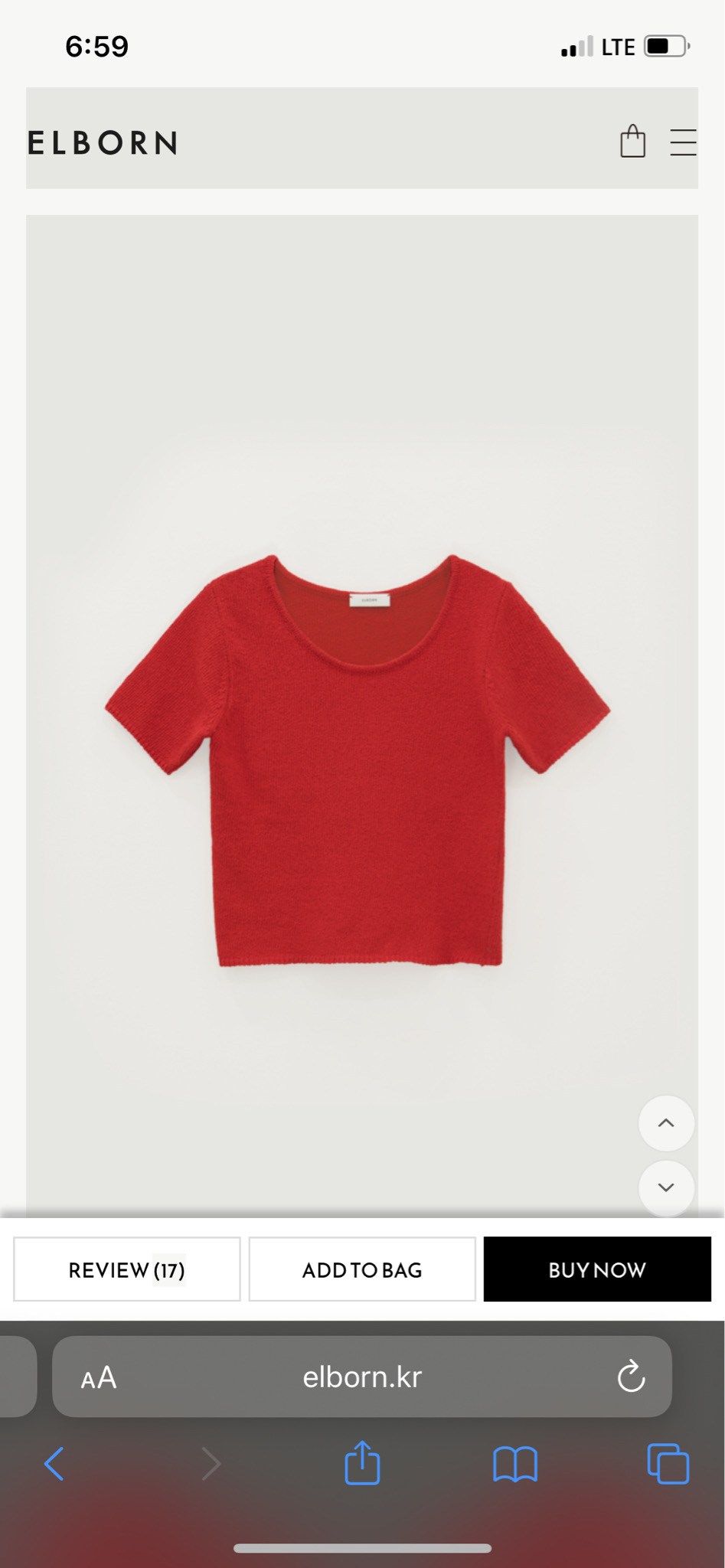Jump to the top with the up arrow

[666, 1123]
